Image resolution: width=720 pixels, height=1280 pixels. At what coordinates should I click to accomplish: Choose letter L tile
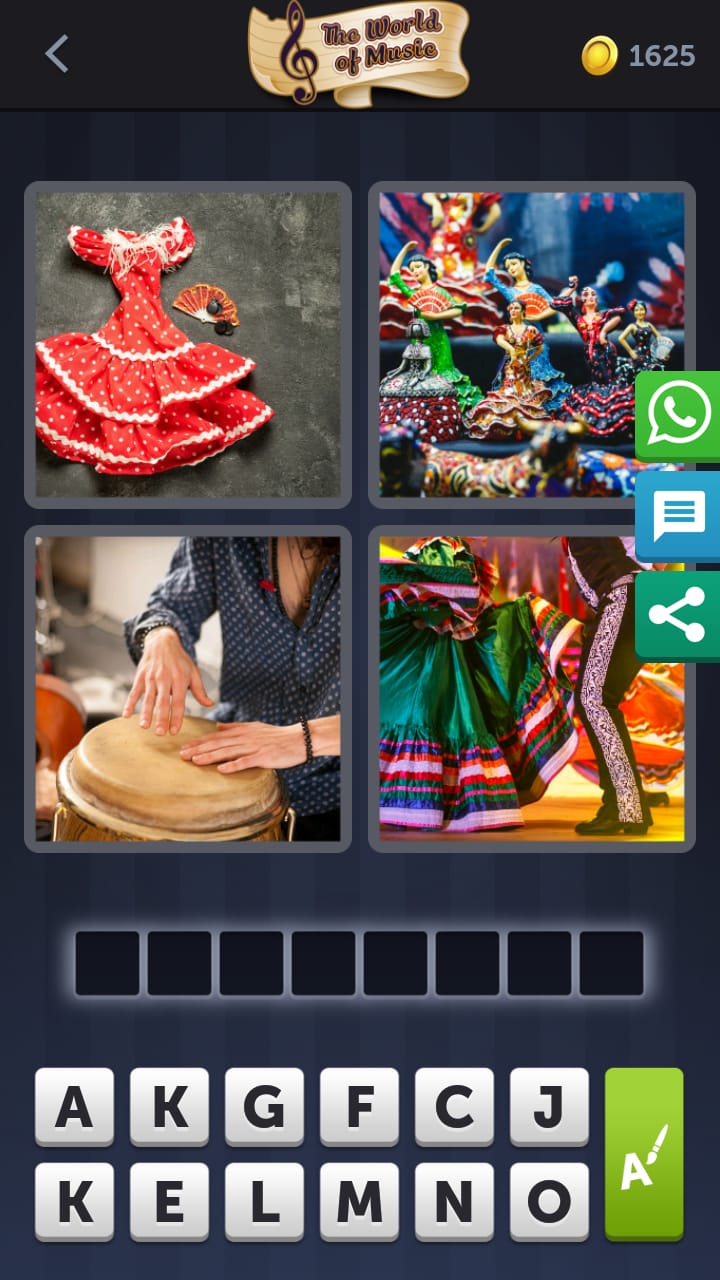[264, 1201]
